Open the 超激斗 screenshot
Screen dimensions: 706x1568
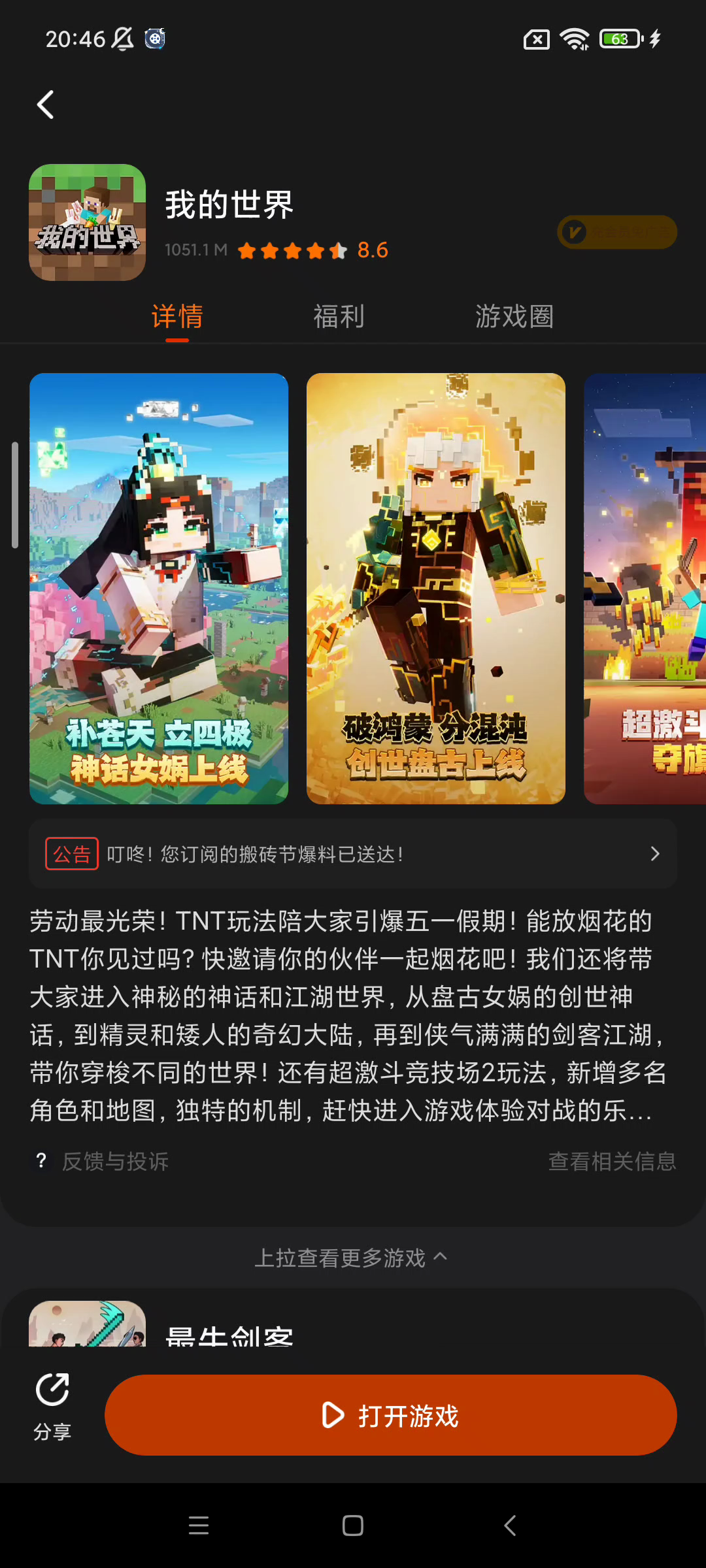pyautogui.click(x=645, y=588)
